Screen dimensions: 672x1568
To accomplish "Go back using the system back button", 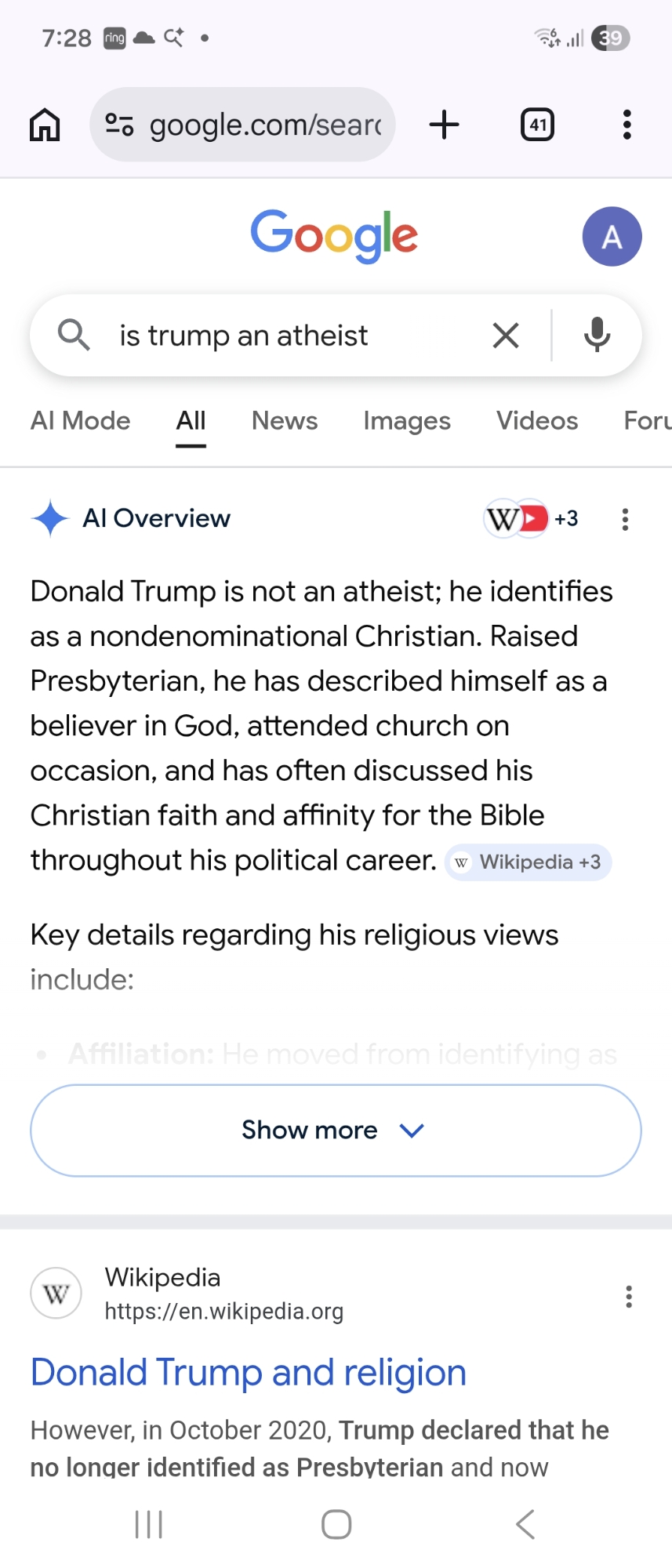I will (525, 1524).
